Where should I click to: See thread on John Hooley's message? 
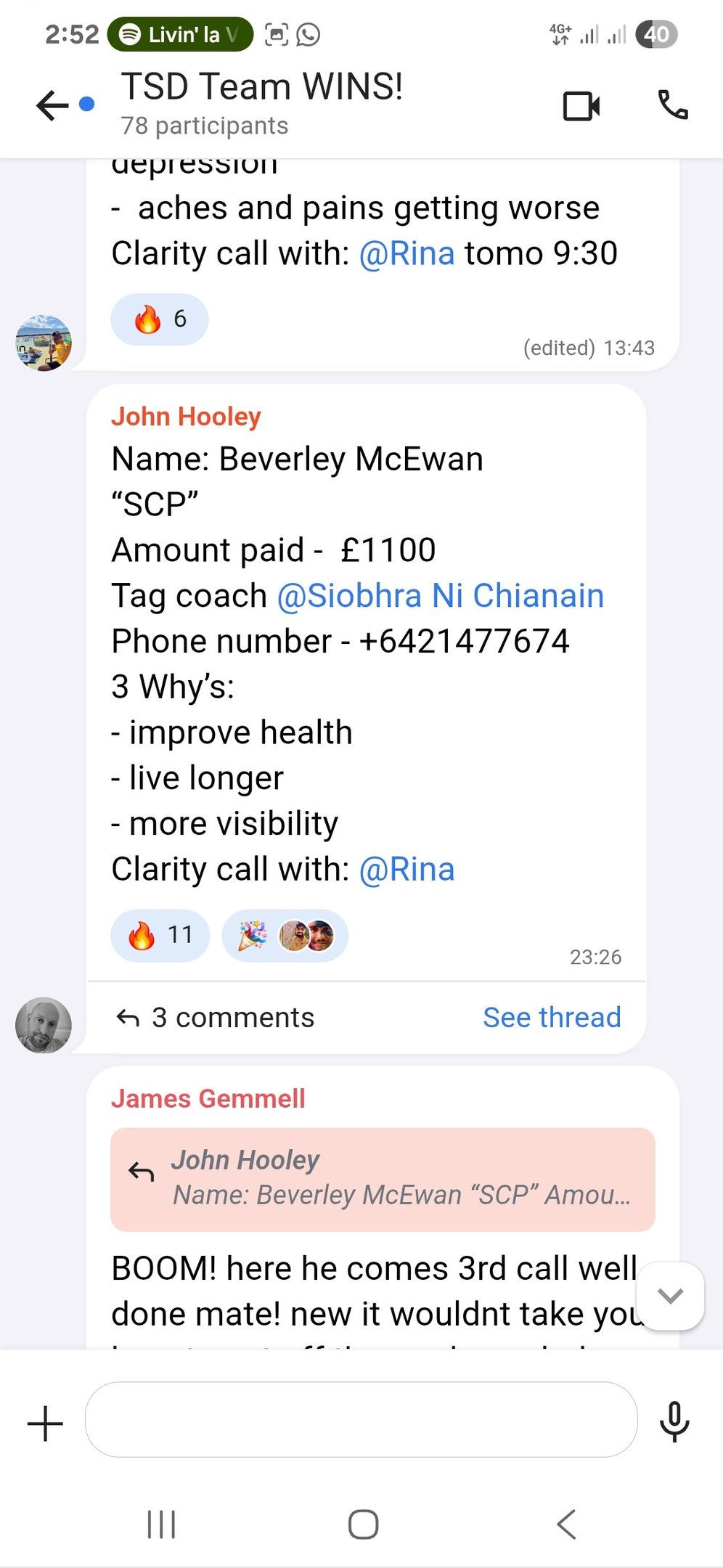point(552,1017)
